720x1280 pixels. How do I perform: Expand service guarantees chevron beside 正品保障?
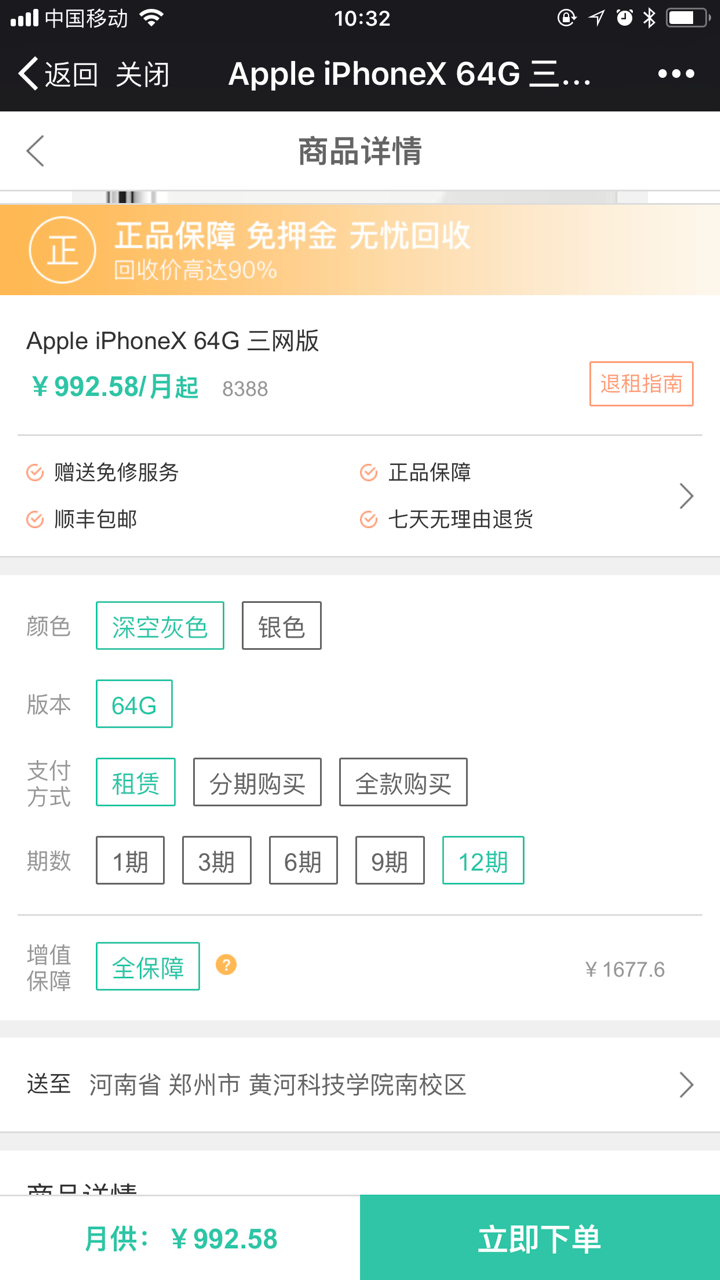click(686, 496)
